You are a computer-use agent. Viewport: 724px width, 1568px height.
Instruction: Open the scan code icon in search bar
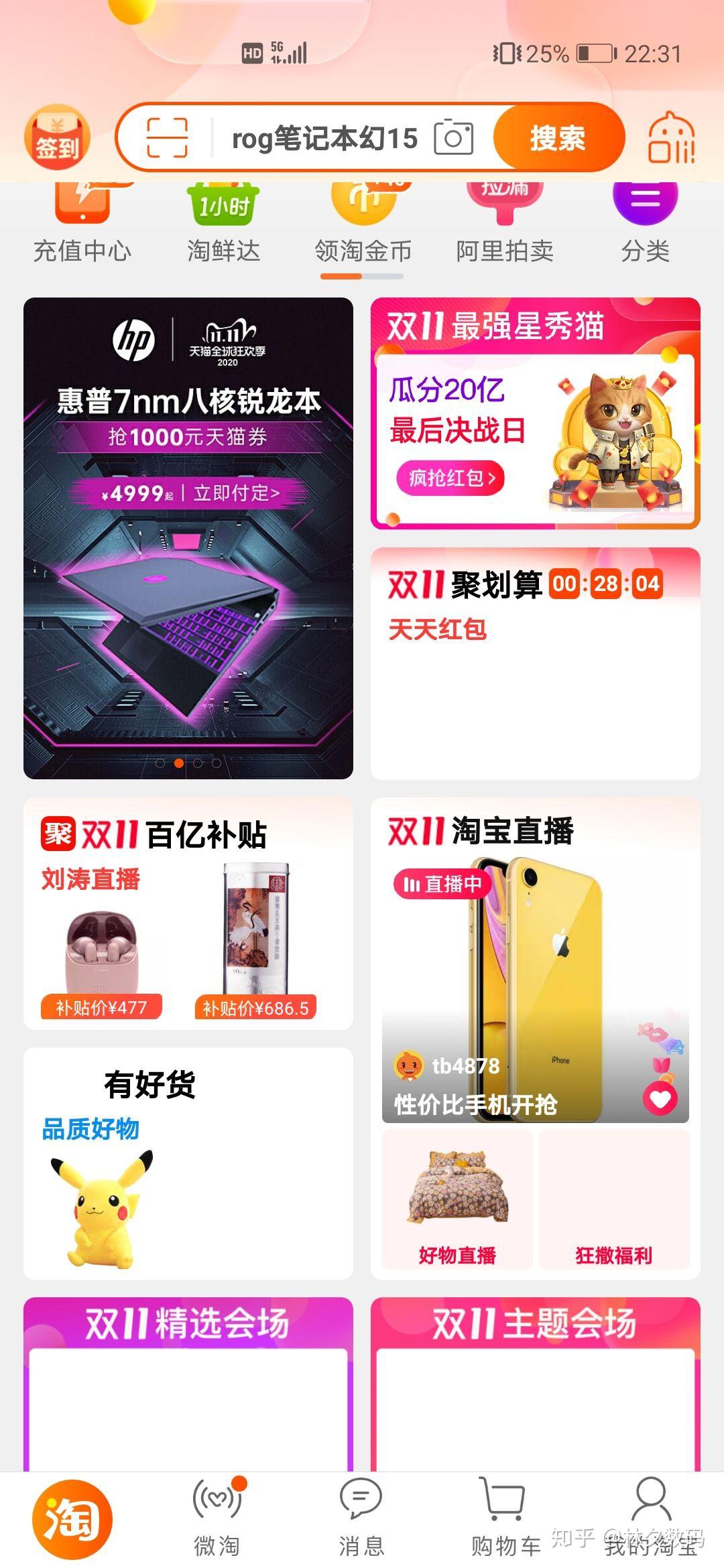(x=167, y=138)
